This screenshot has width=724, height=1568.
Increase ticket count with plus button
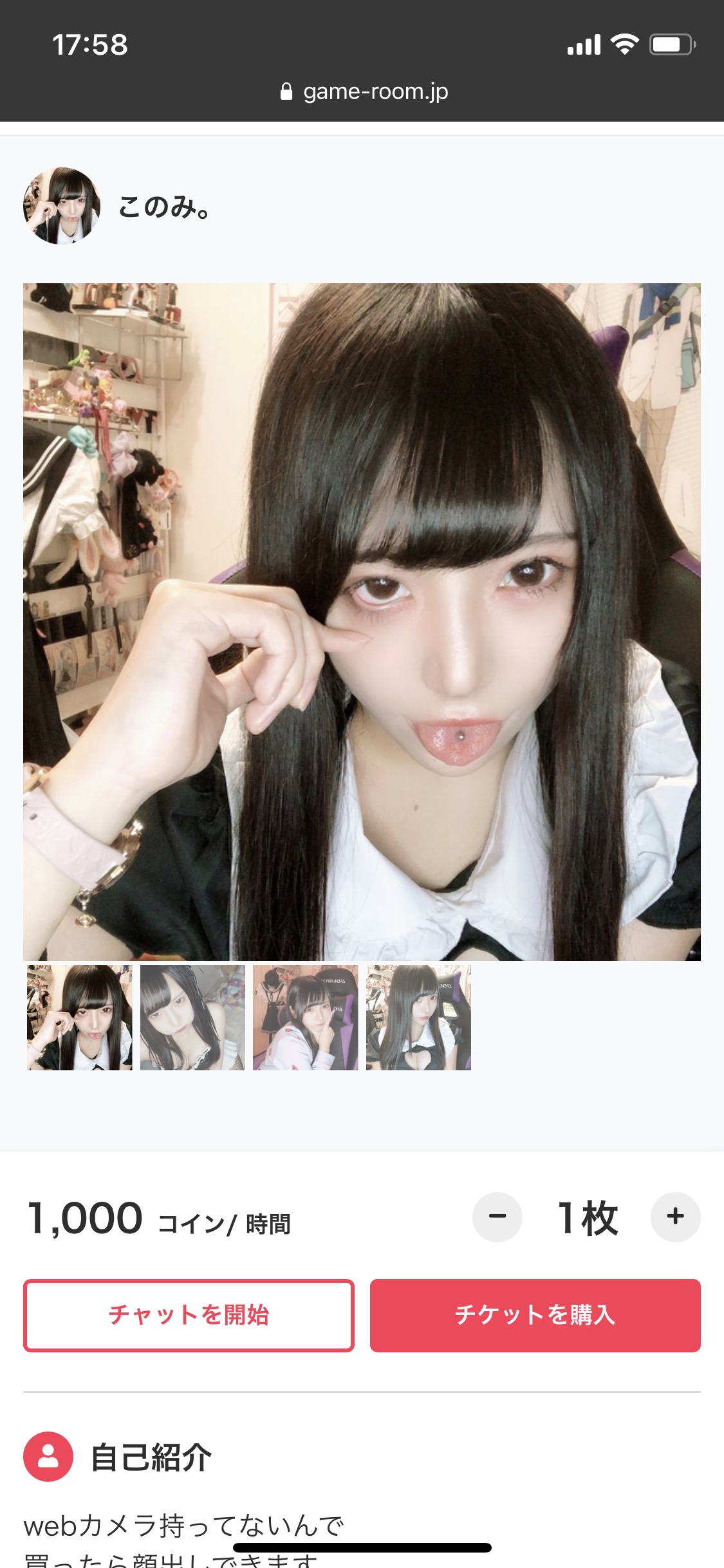click(675, 1217)
